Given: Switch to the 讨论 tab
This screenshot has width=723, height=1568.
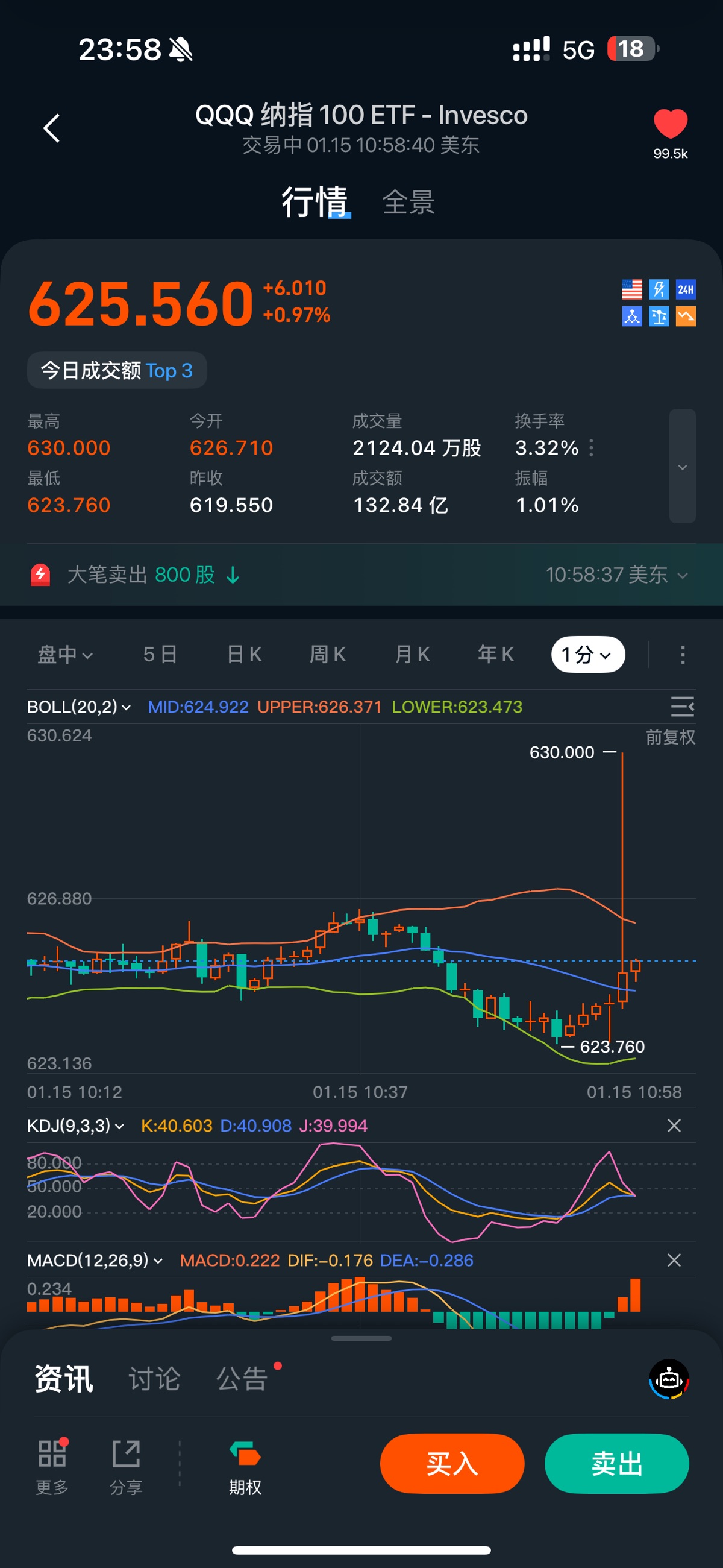Looking at the screenshot, I should [154, 1379].
